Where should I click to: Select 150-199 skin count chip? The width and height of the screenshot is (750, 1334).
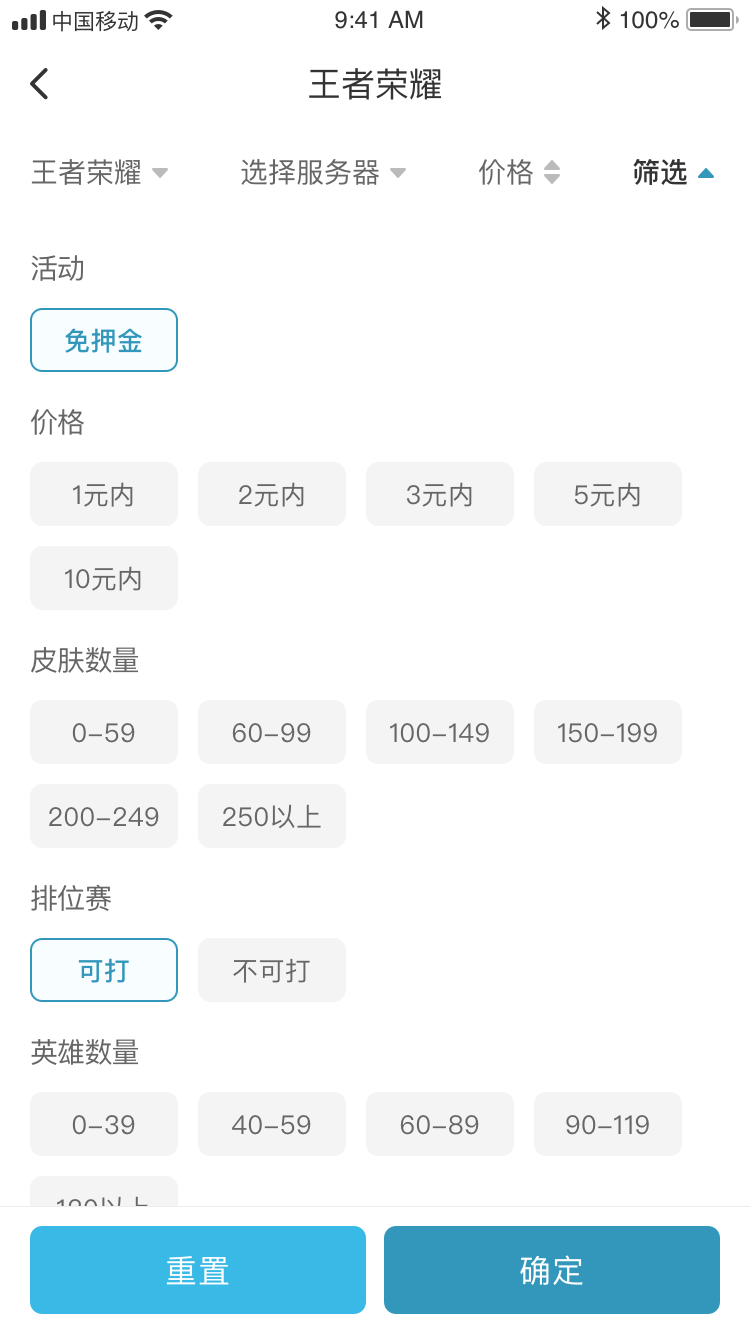[x=608, y=733]
